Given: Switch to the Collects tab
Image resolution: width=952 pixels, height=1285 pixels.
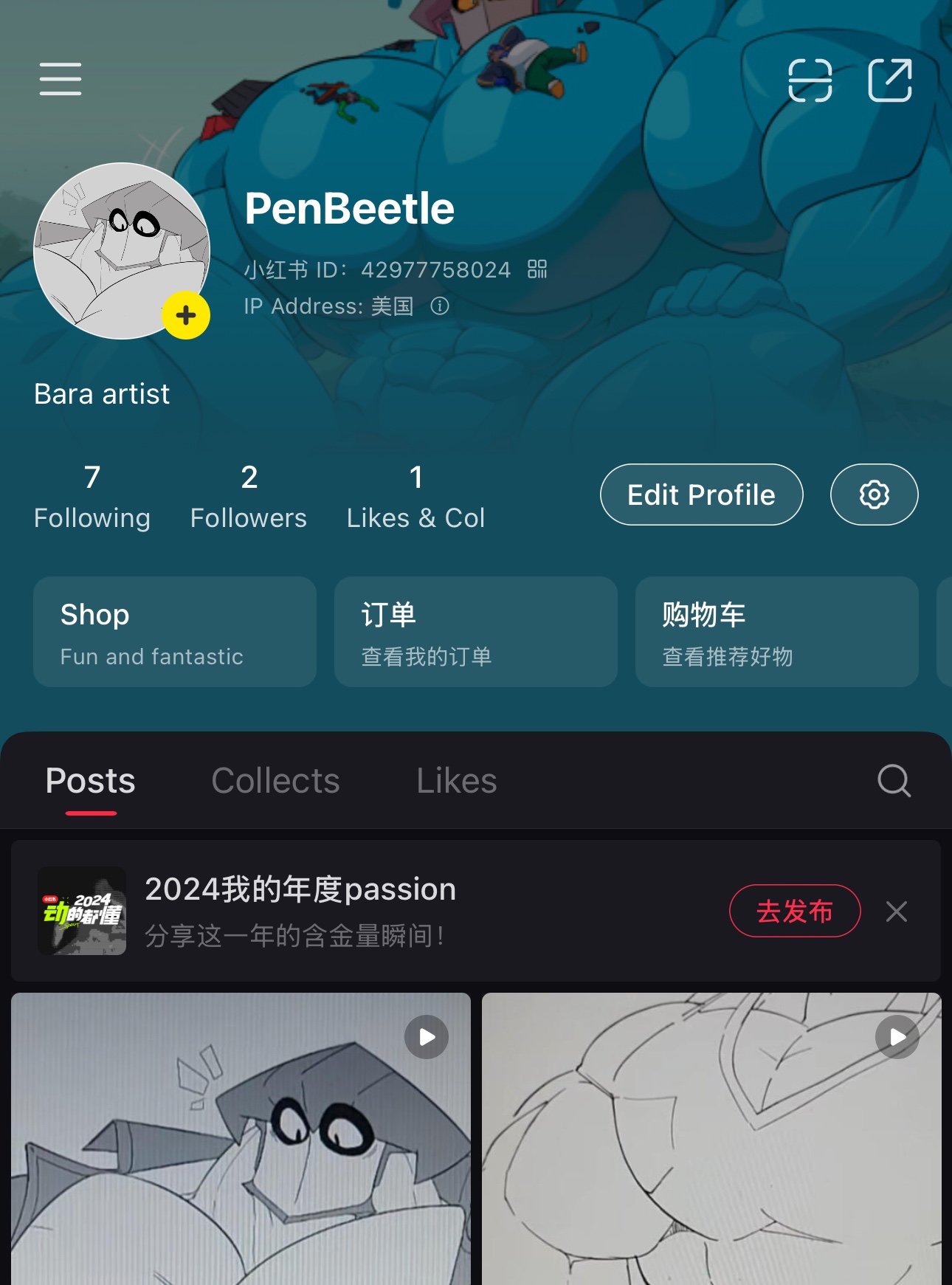Looking at the screenshot, I should click(275, 781).
